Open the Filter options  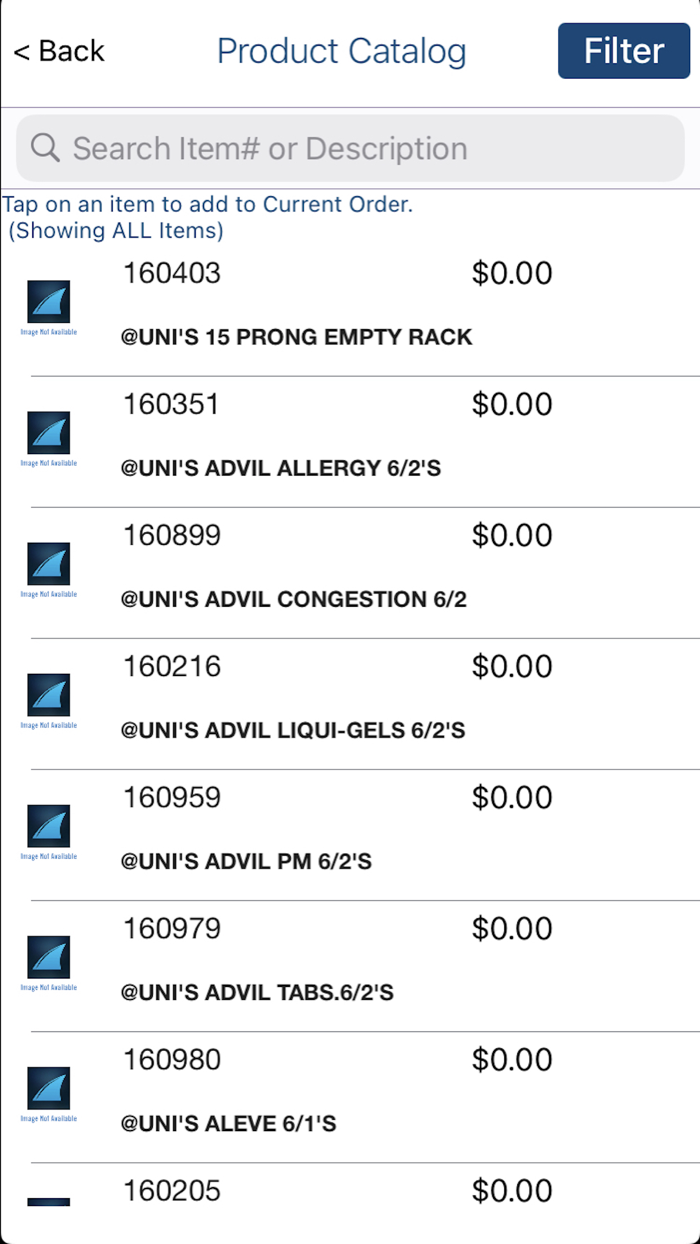tap(624, 51)
